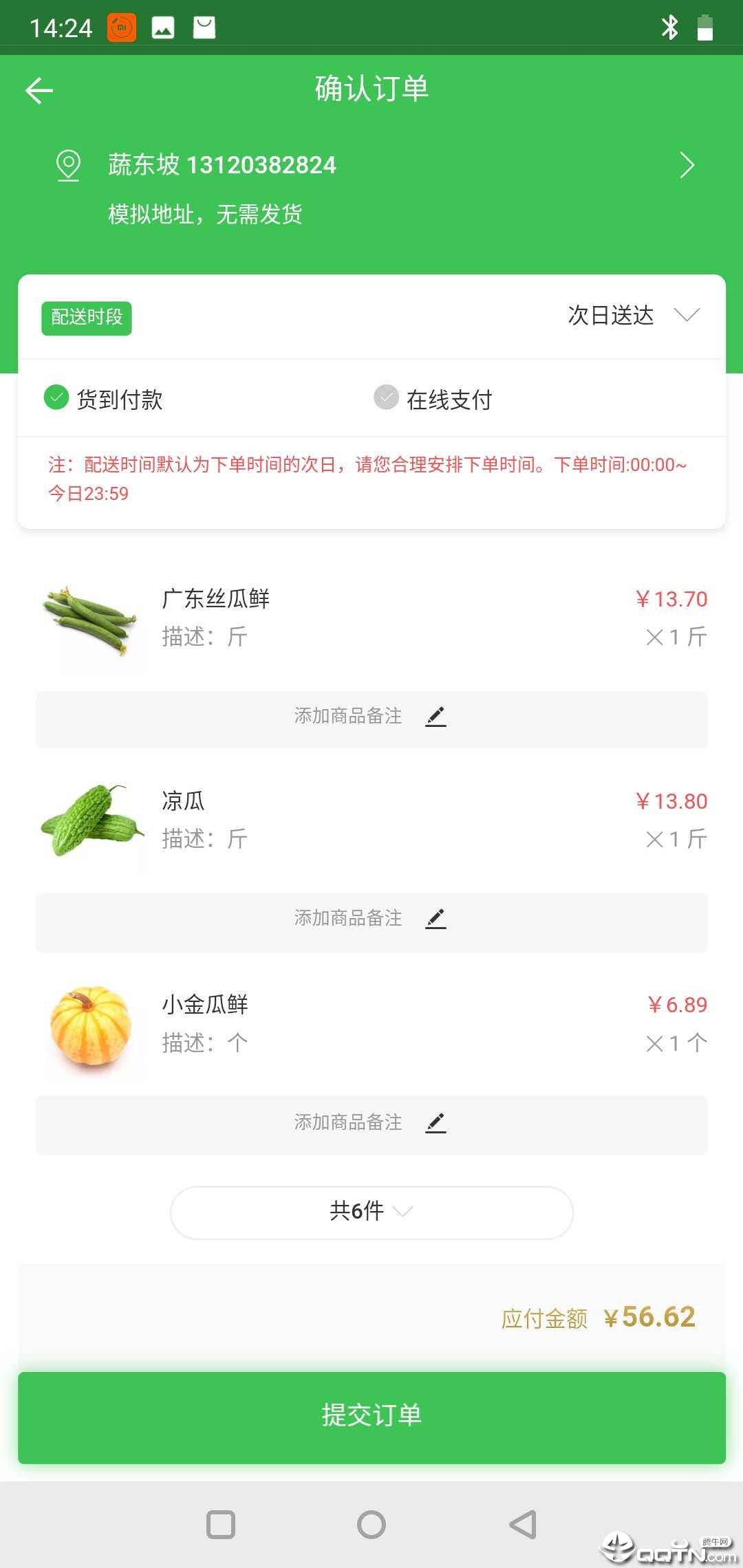This screenshot has width=743, height=1568.
Task: Add a note for 小金瓜鲜
Action: (x=371, y=1123)
